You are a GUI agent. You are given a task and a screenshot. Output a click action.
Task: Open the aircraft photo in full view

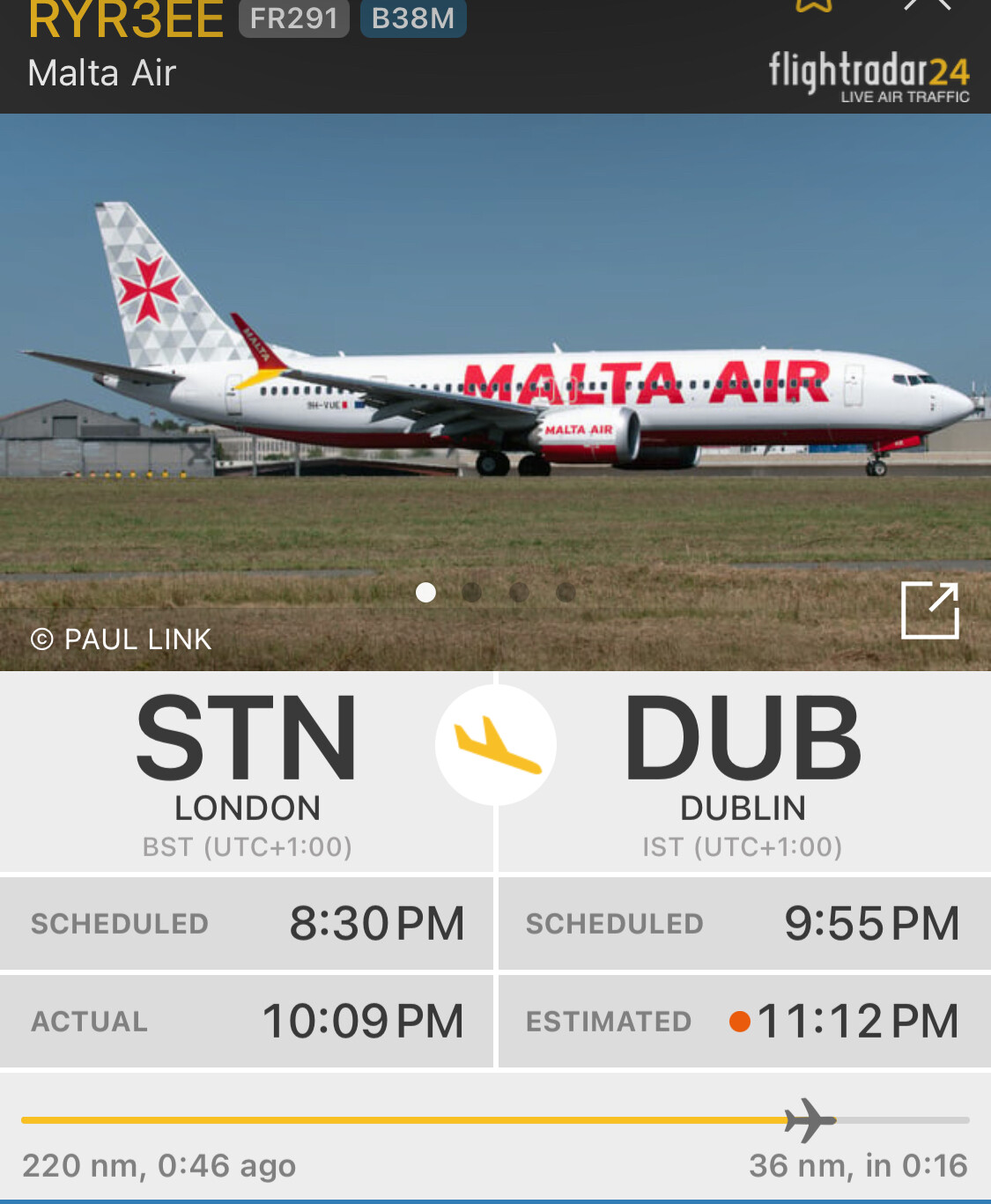click(x=930, y=610)
